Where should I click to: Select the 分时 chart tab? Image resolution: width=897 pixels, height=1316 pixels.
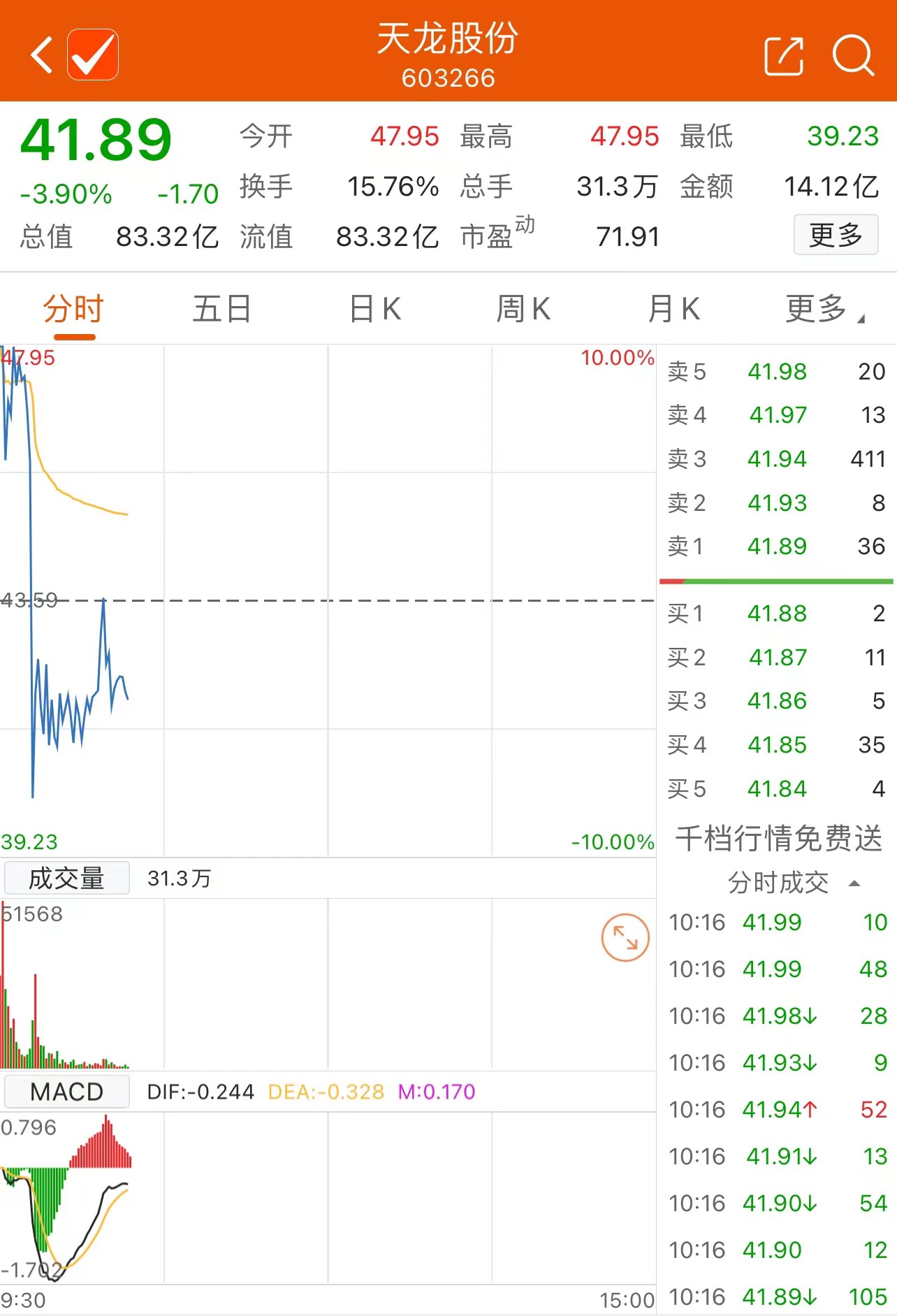pyautogui.click(x=74, y=310)
